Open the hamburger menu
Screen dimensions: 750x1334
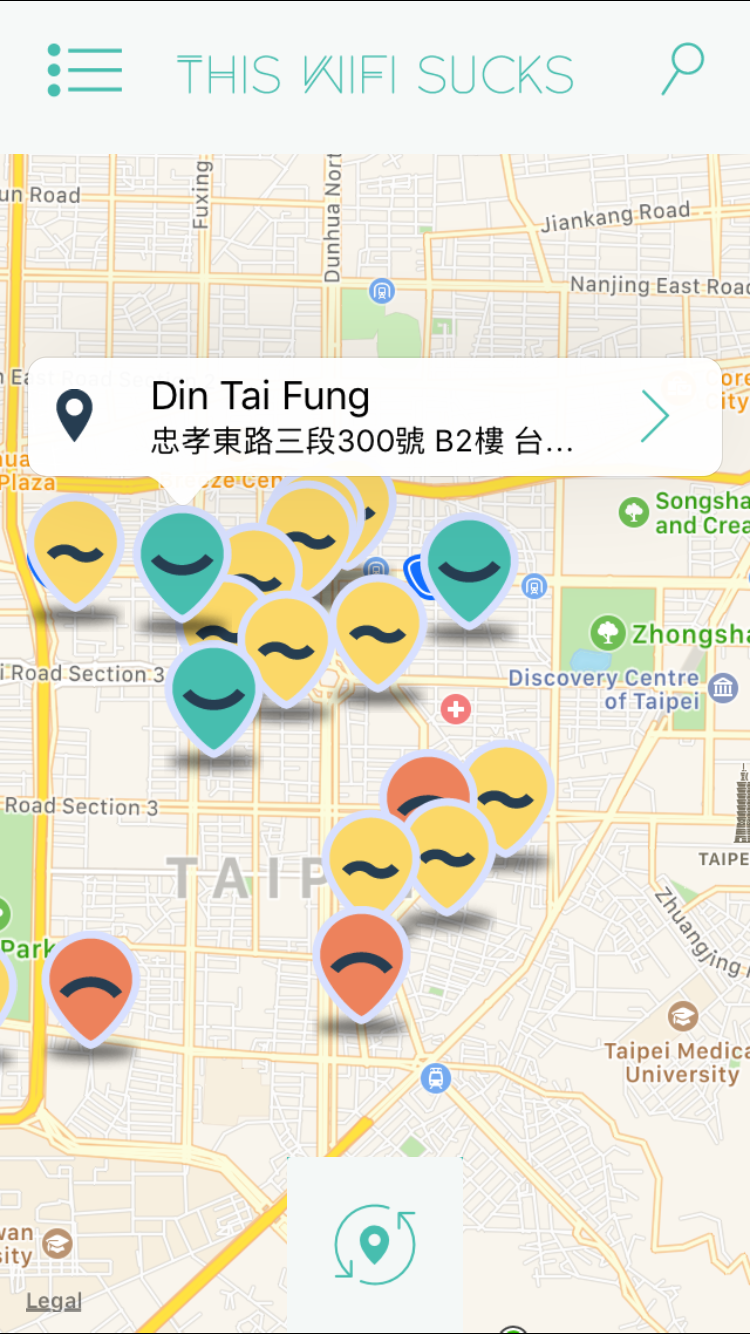click(84, 71)
